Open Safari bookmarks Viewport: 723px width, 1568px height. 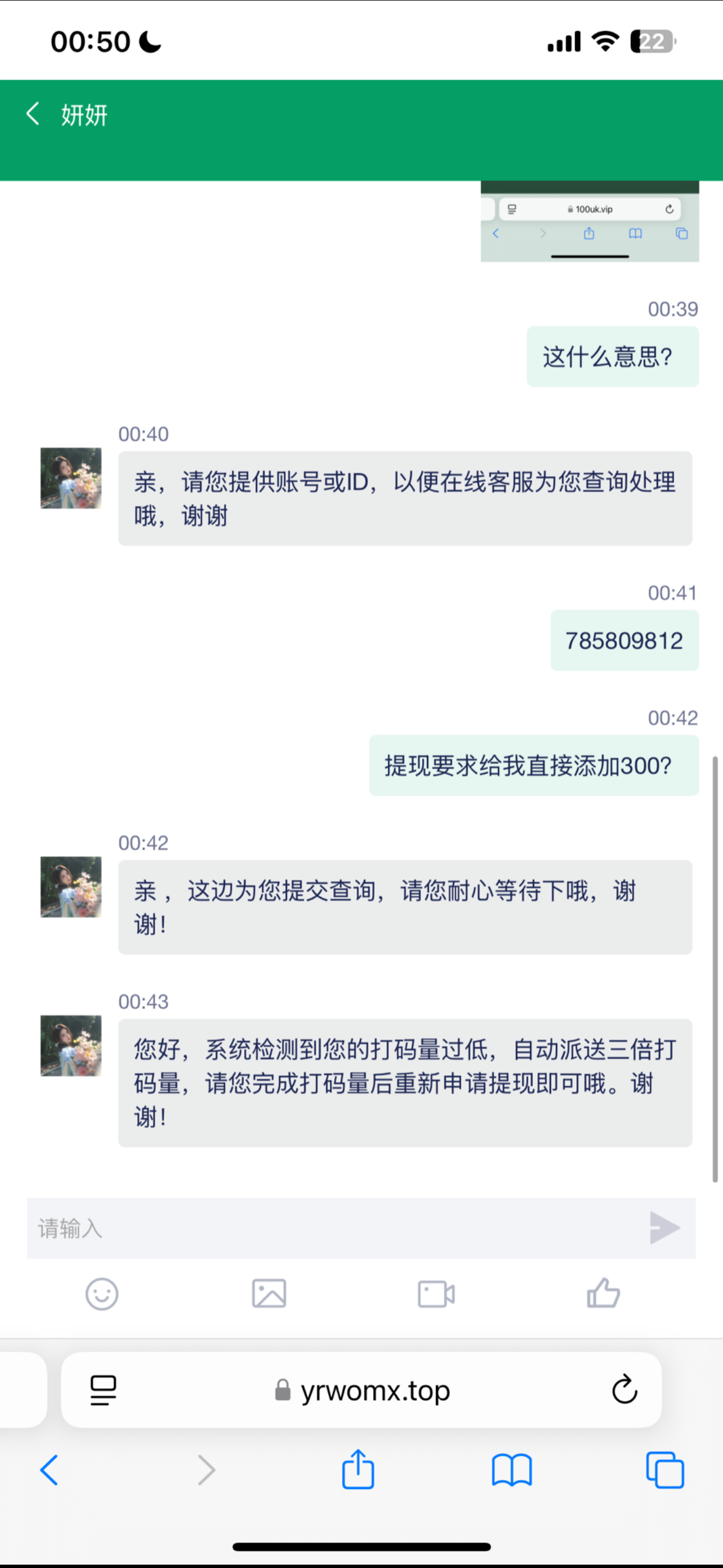(512, 1470)
